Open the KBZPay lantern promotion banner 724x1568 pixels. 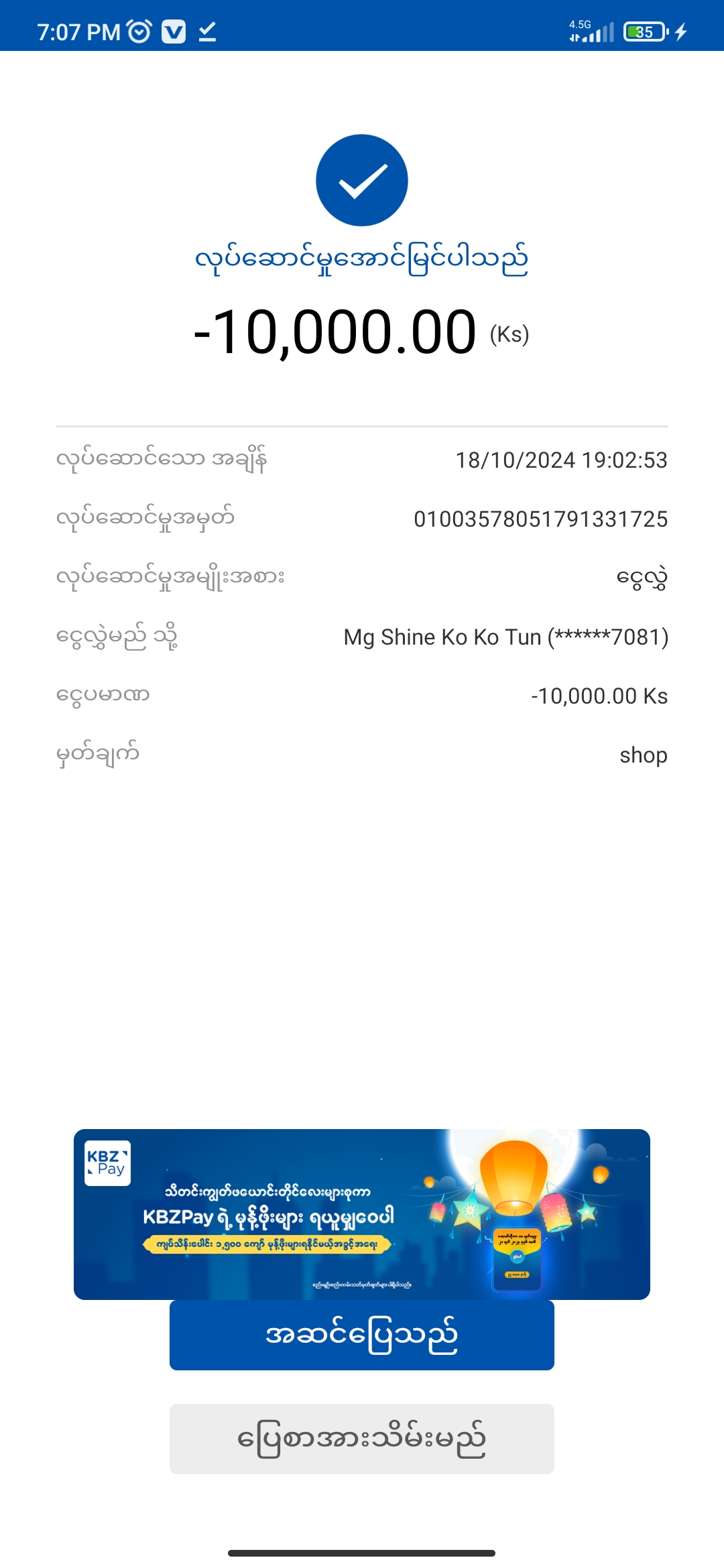point(362,1214)
